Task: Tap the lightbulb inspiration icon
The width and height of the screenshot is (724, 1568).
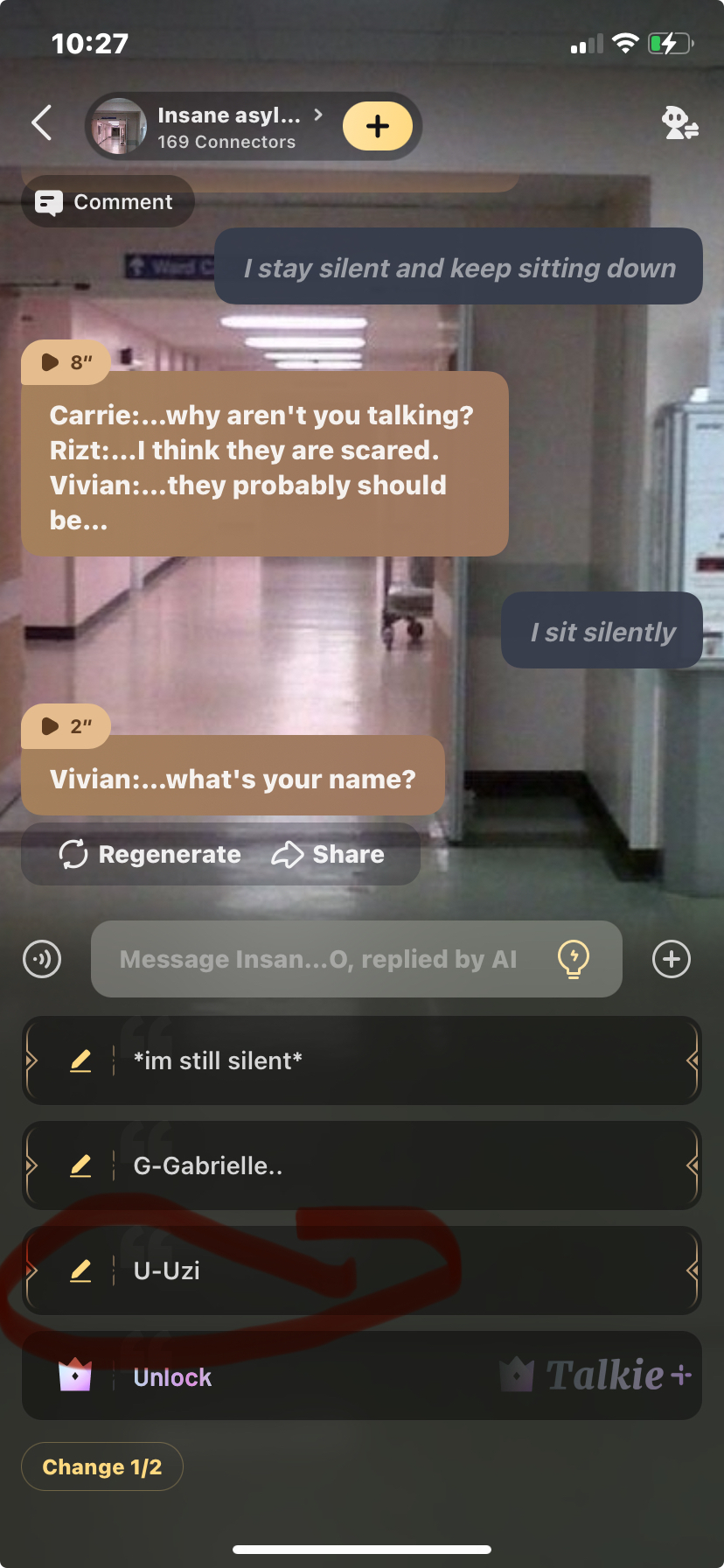Action: pyautogui.click(x=574, y=959)
